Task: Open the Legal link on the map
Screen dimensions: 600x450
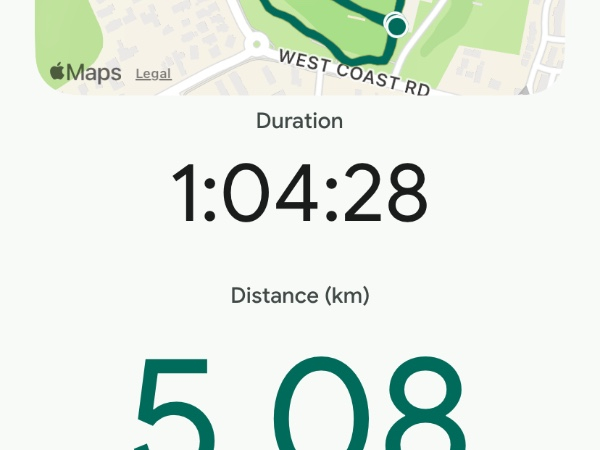Action: tap(153, 74)
